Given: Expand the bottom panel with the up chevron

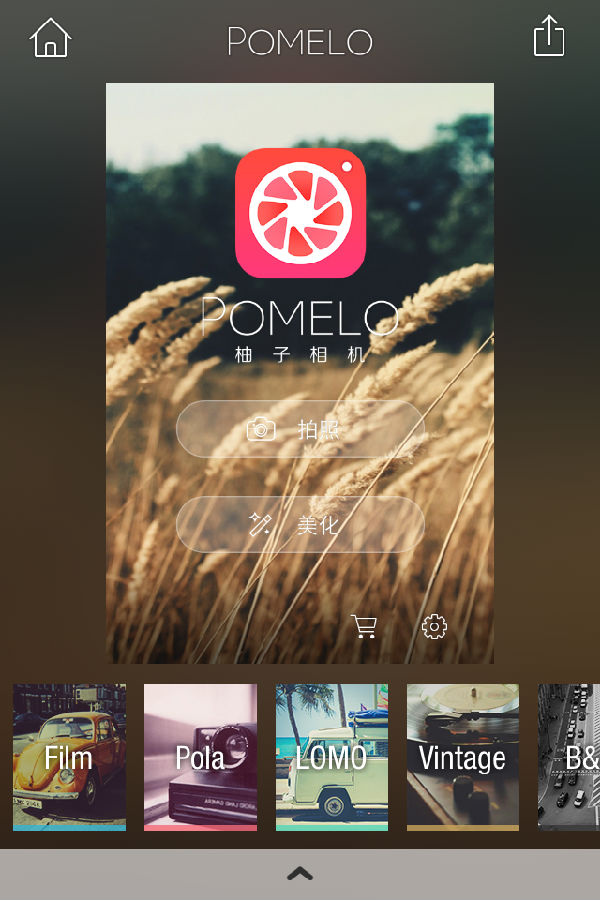Looking at the screenshot, I should [300, 873].
